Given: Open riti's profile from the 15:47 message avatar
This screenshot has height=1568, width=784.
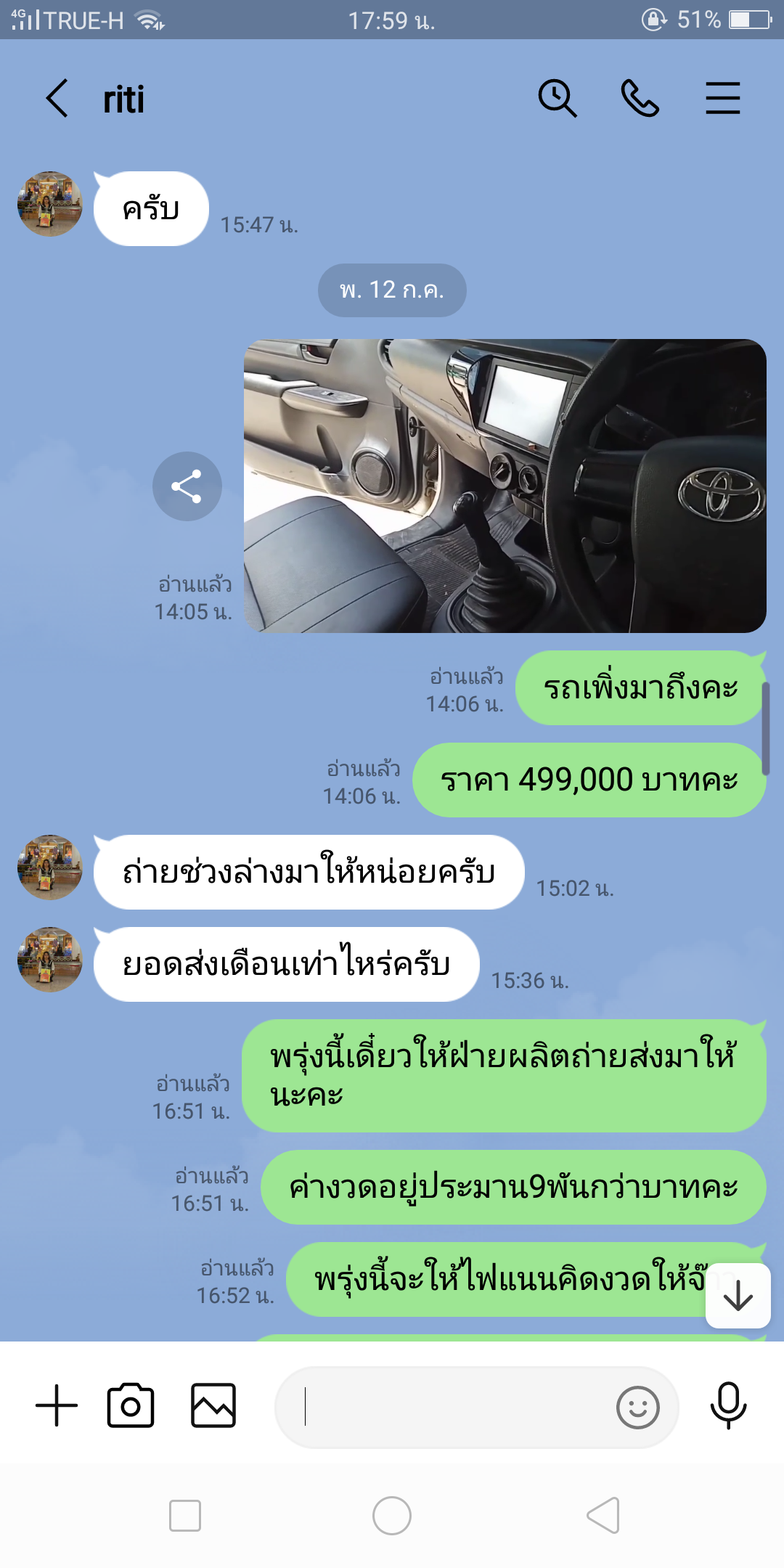Looking at the screenshot, I should [49, 204].
